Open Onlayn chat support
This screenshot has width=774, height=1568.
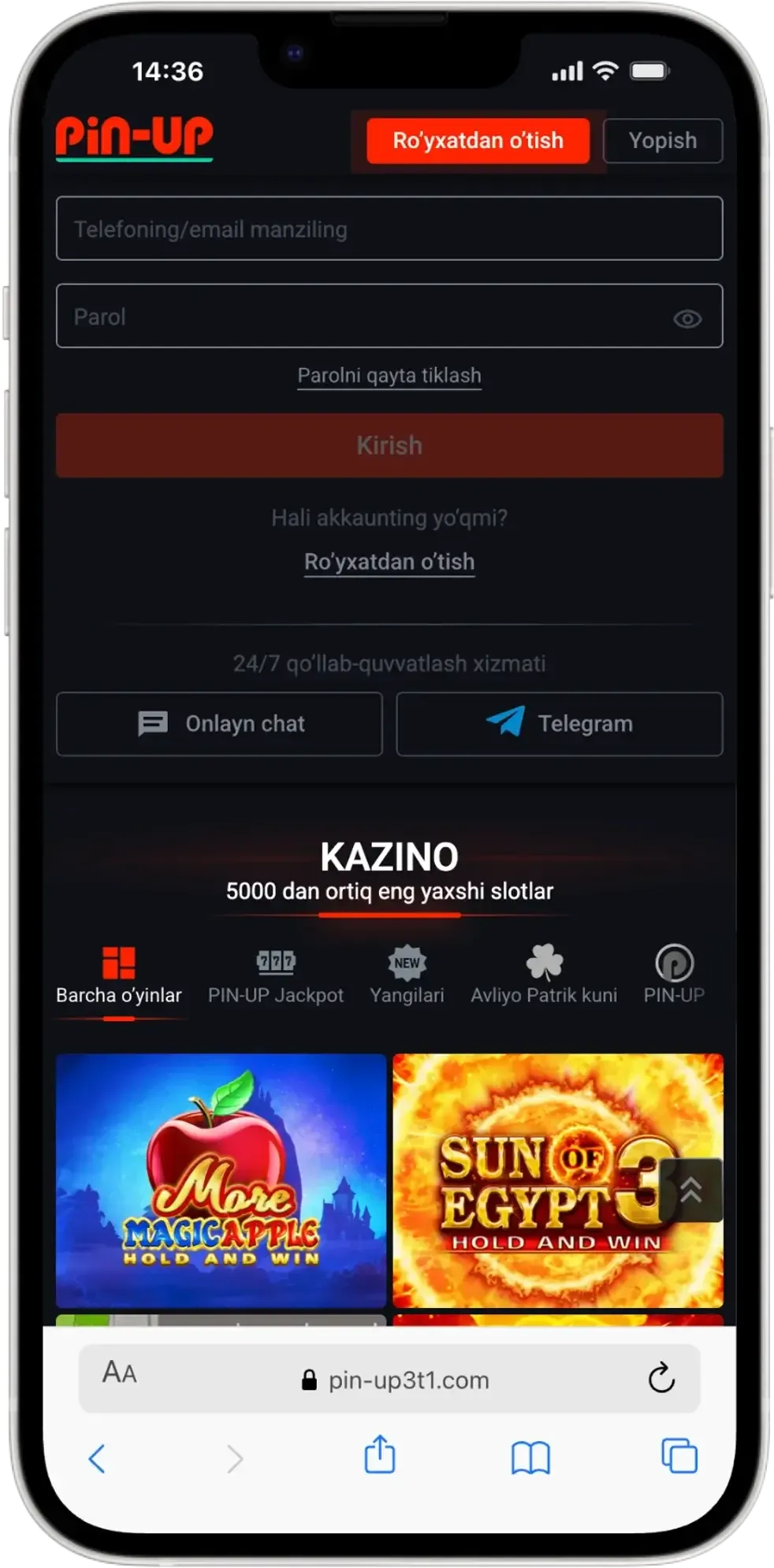219,724
